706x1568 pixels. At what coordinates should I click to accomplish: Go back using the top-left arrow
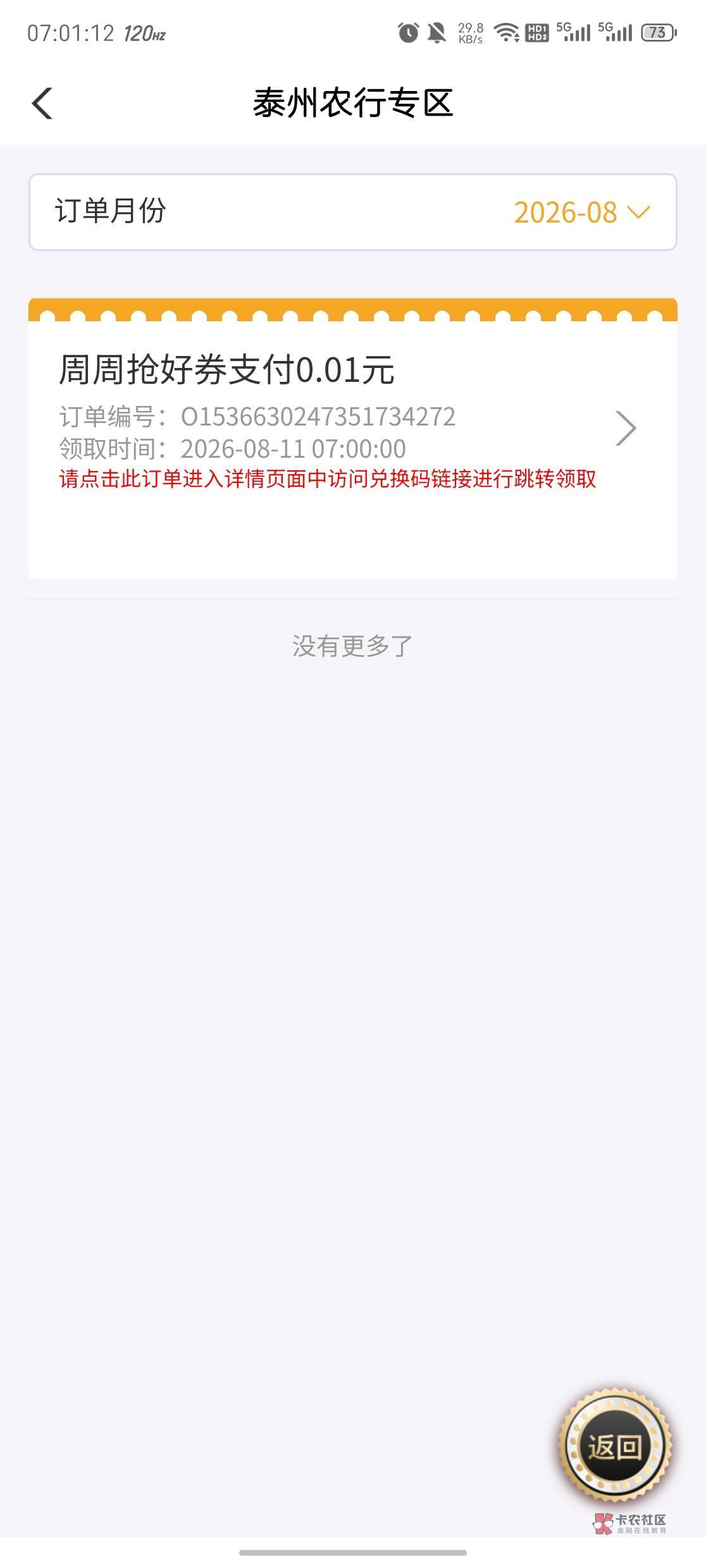42,103
